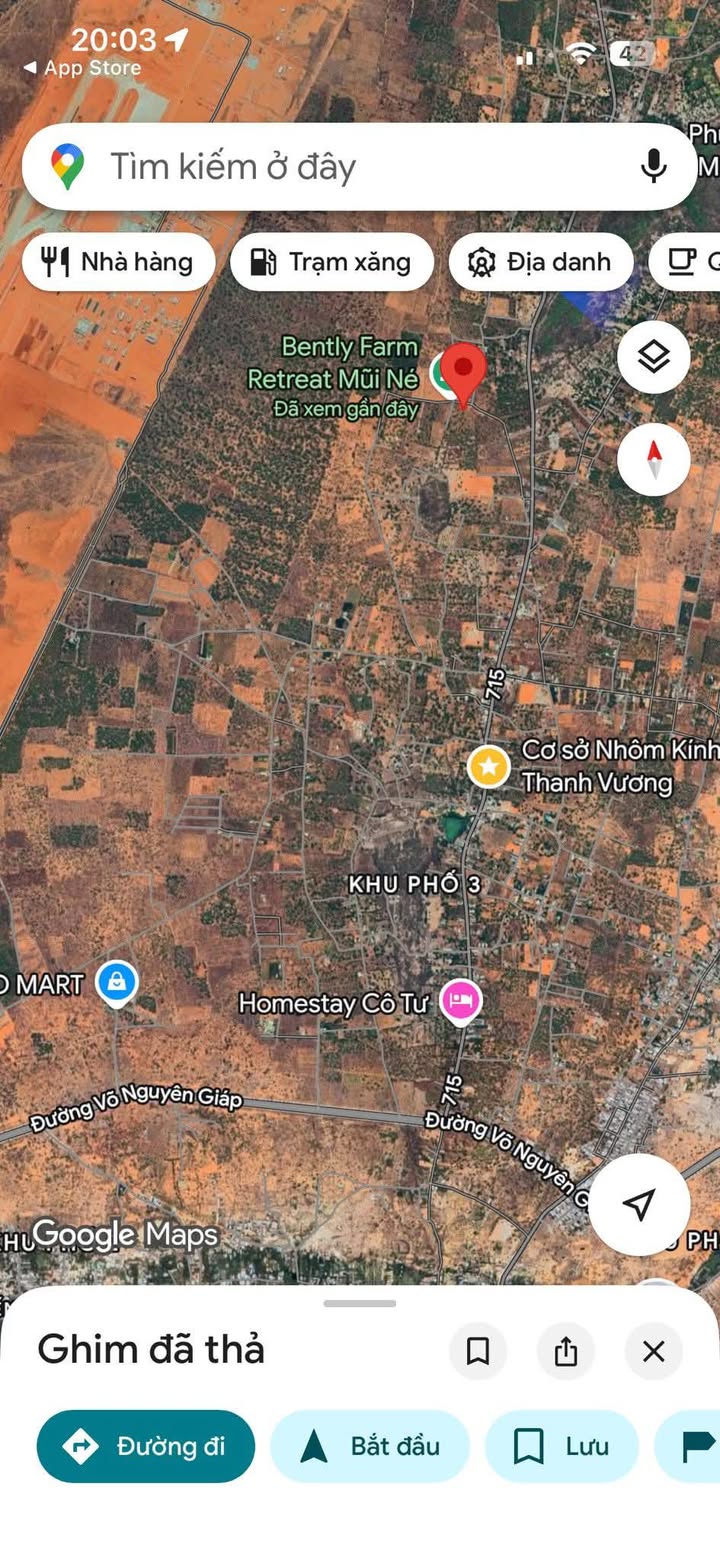Select the "Địa danh" chip
720x1560 pixels.
coord(540,262)
